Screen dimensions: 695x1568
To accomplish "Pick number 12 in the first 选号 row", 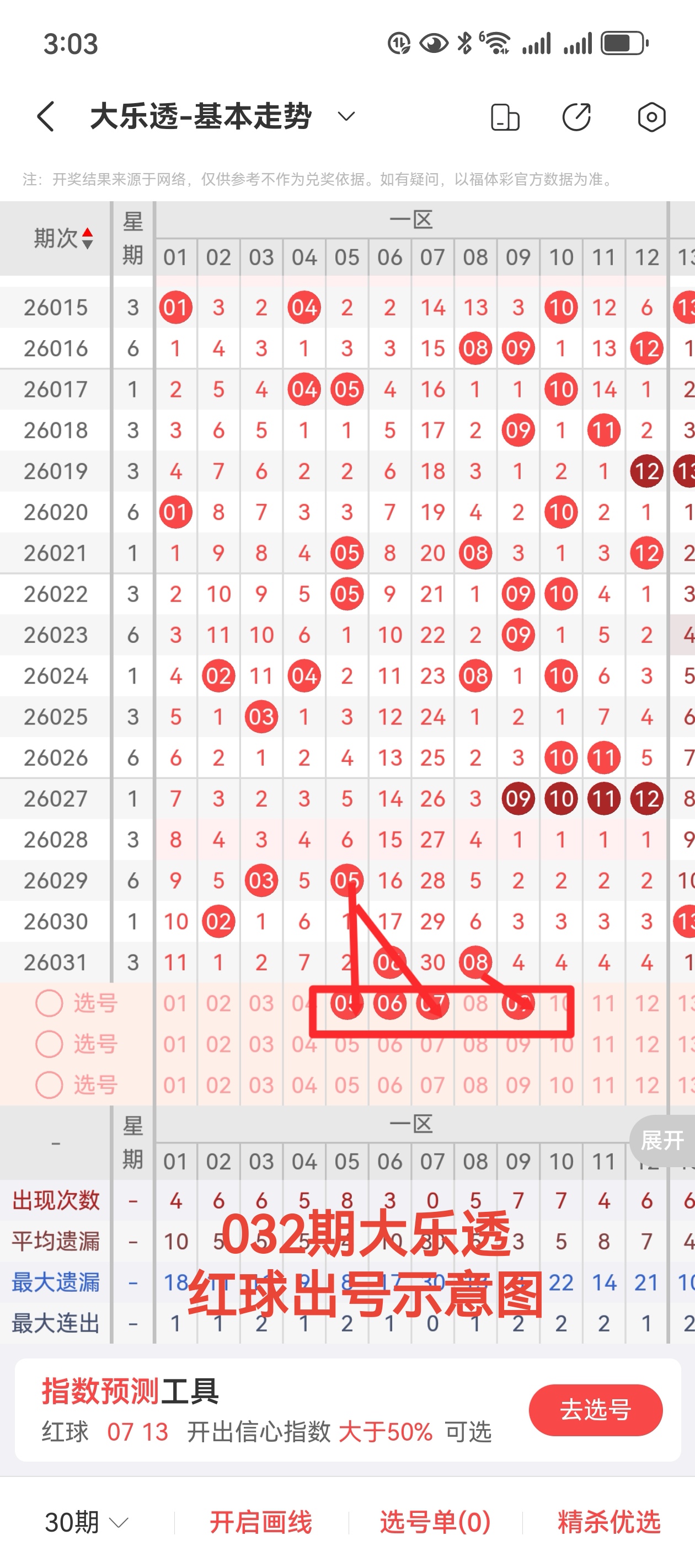I will coord(646,1003).
